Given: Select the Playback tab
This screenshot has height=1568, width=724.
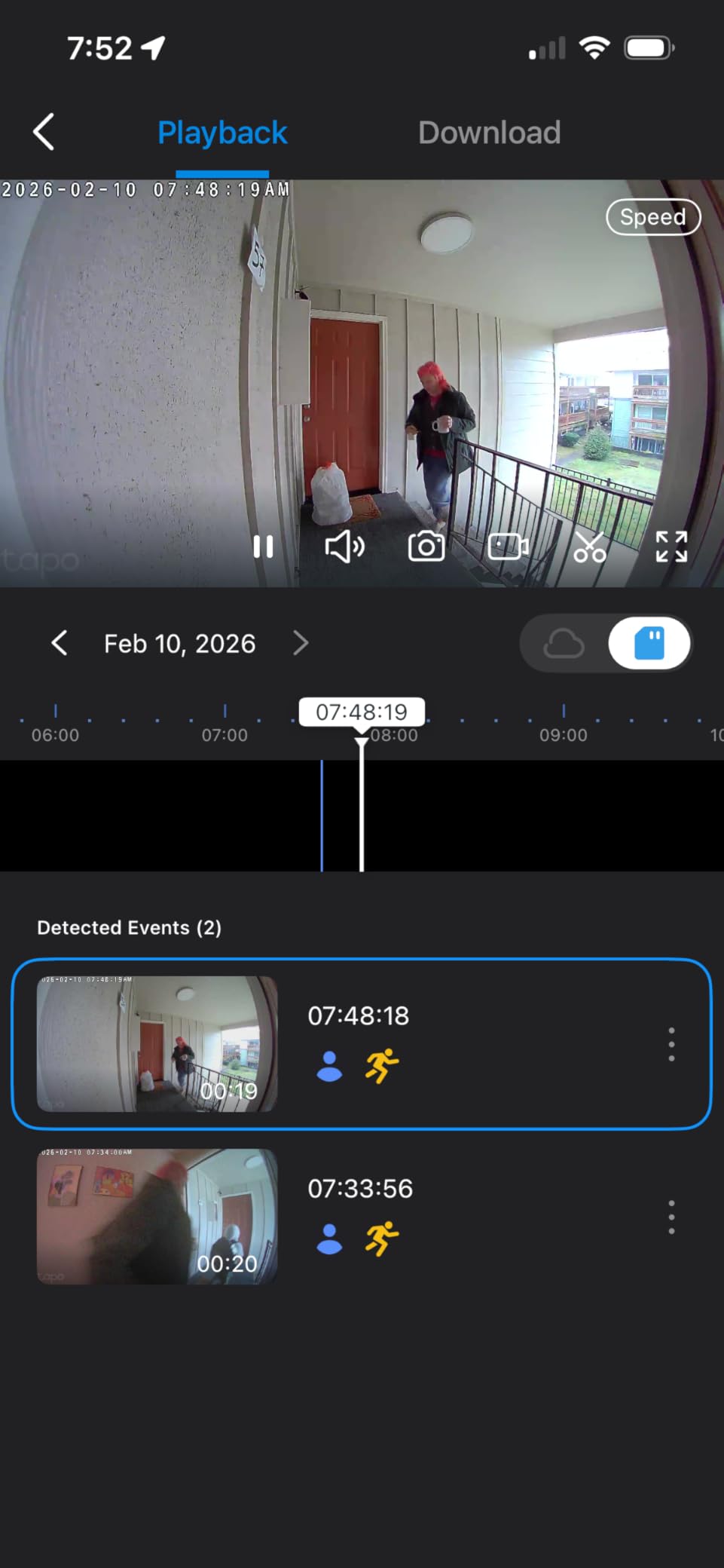Looking at the screenshot, I should point(222,132).
